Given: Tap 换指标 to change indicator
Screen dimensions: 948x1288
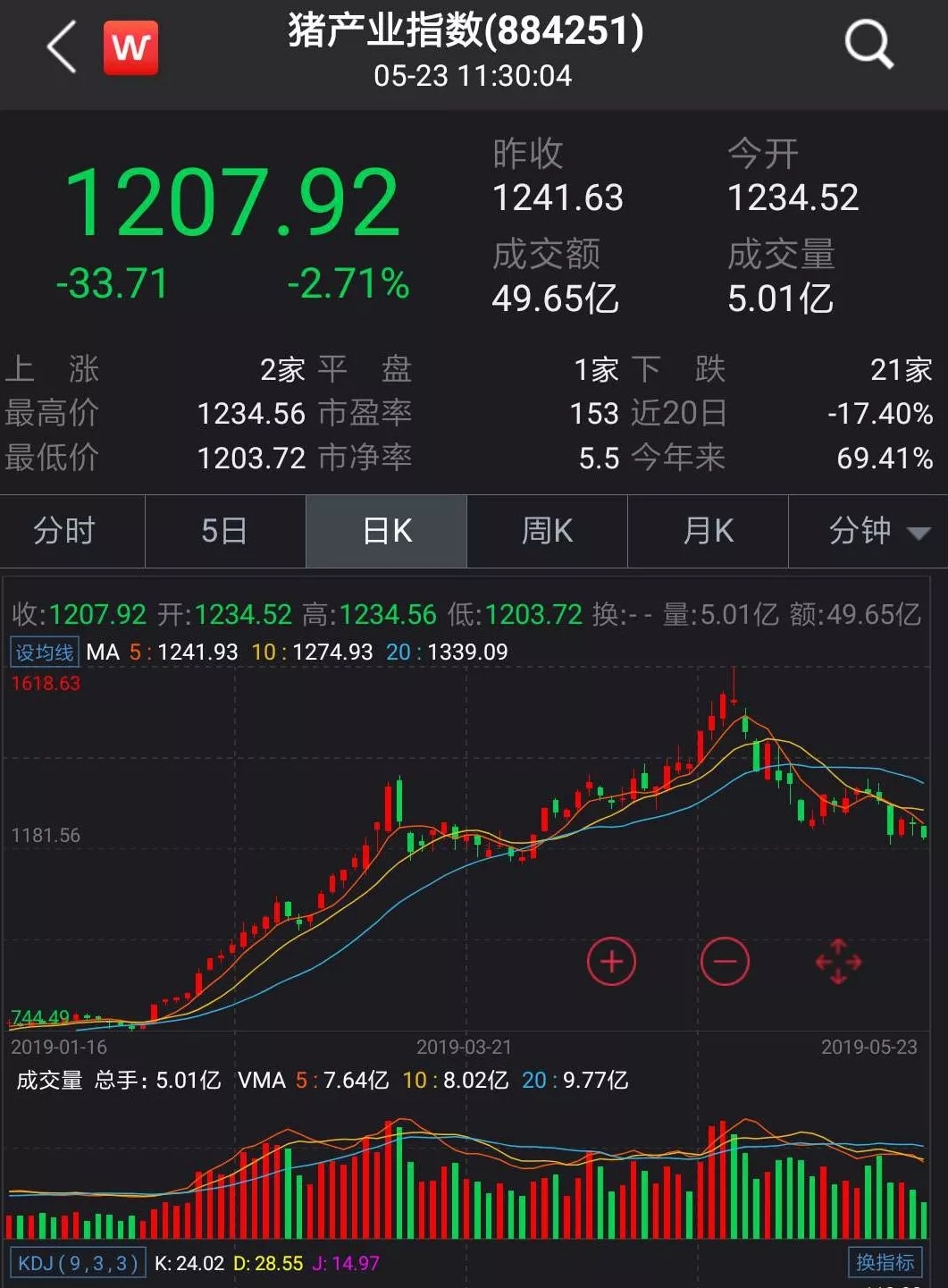Looking at the screenshot, I should tap(885, 1262).
